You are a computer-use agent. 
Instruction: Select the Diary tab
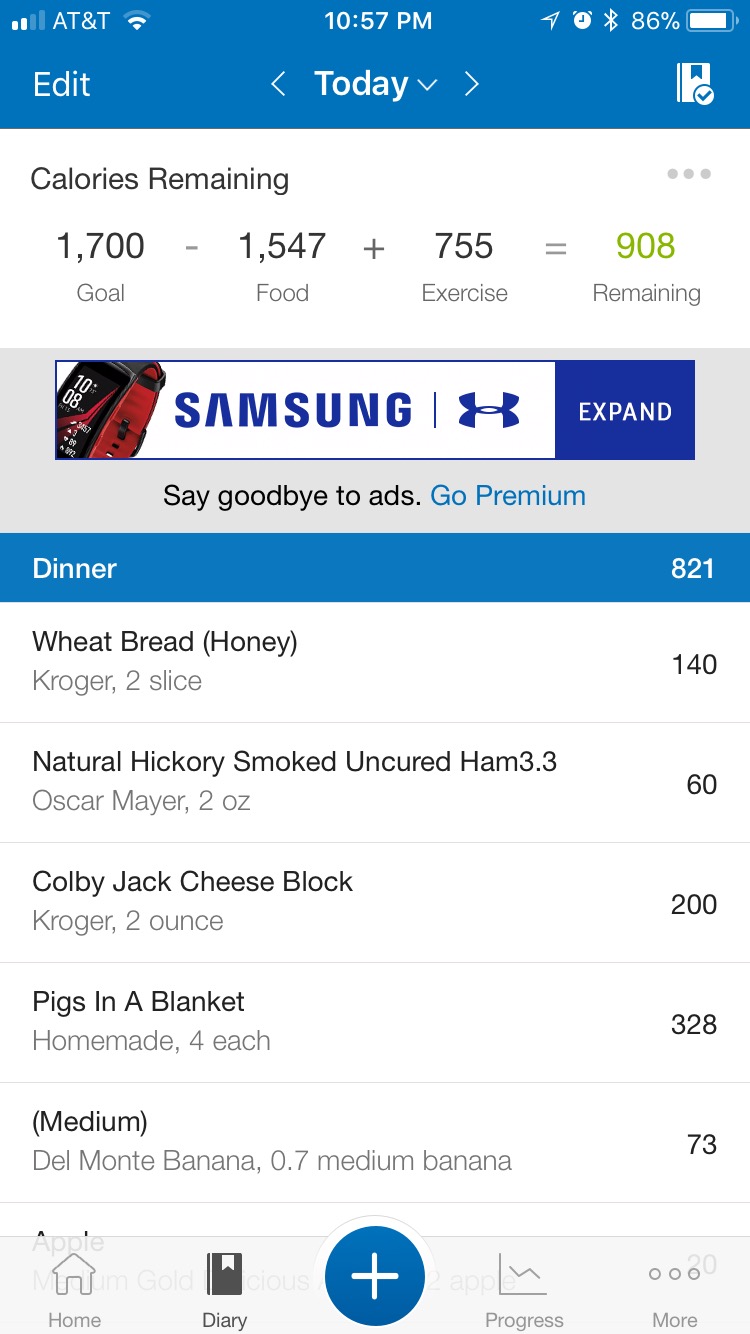(x=225, y=1290)
